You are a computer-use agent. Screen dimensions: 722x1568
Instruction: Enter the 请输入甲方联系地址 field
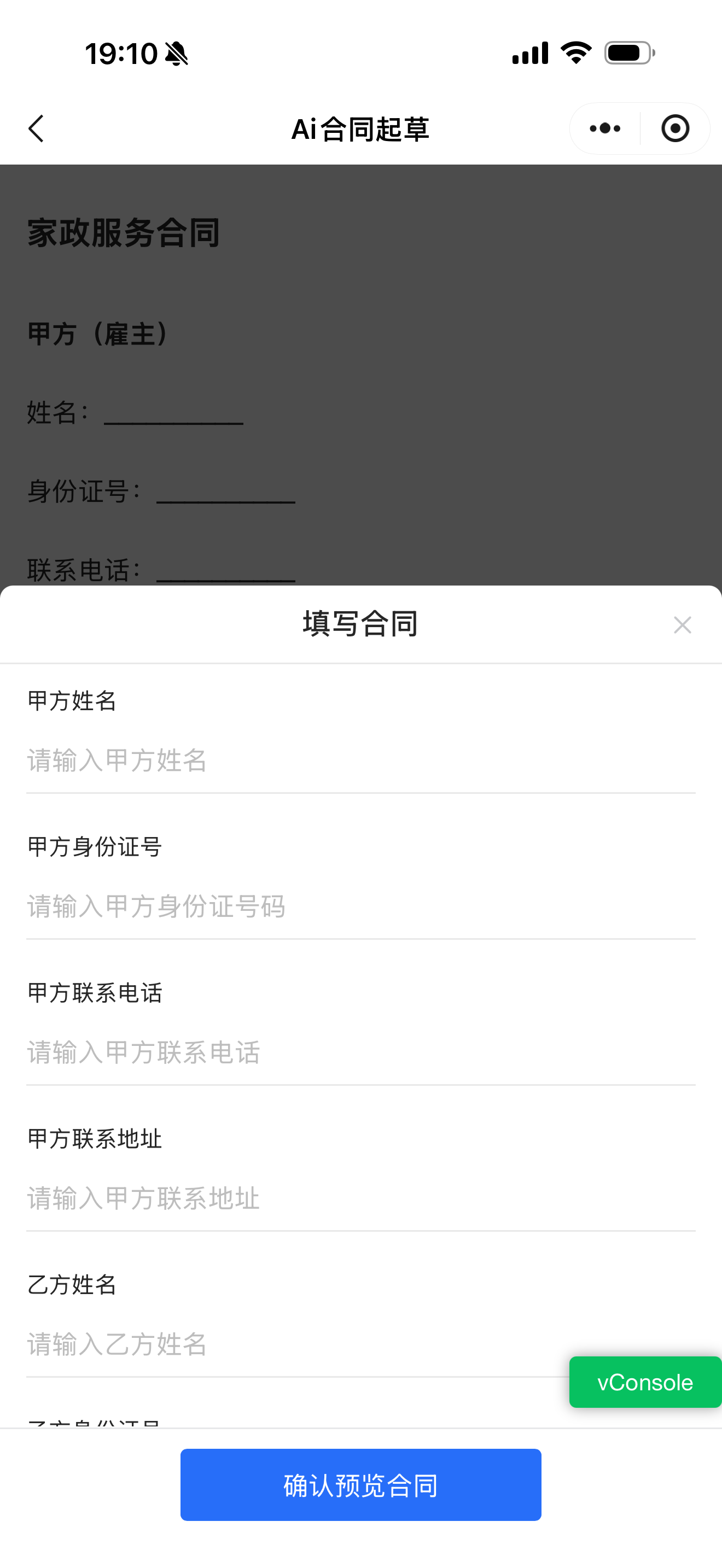360,1198
